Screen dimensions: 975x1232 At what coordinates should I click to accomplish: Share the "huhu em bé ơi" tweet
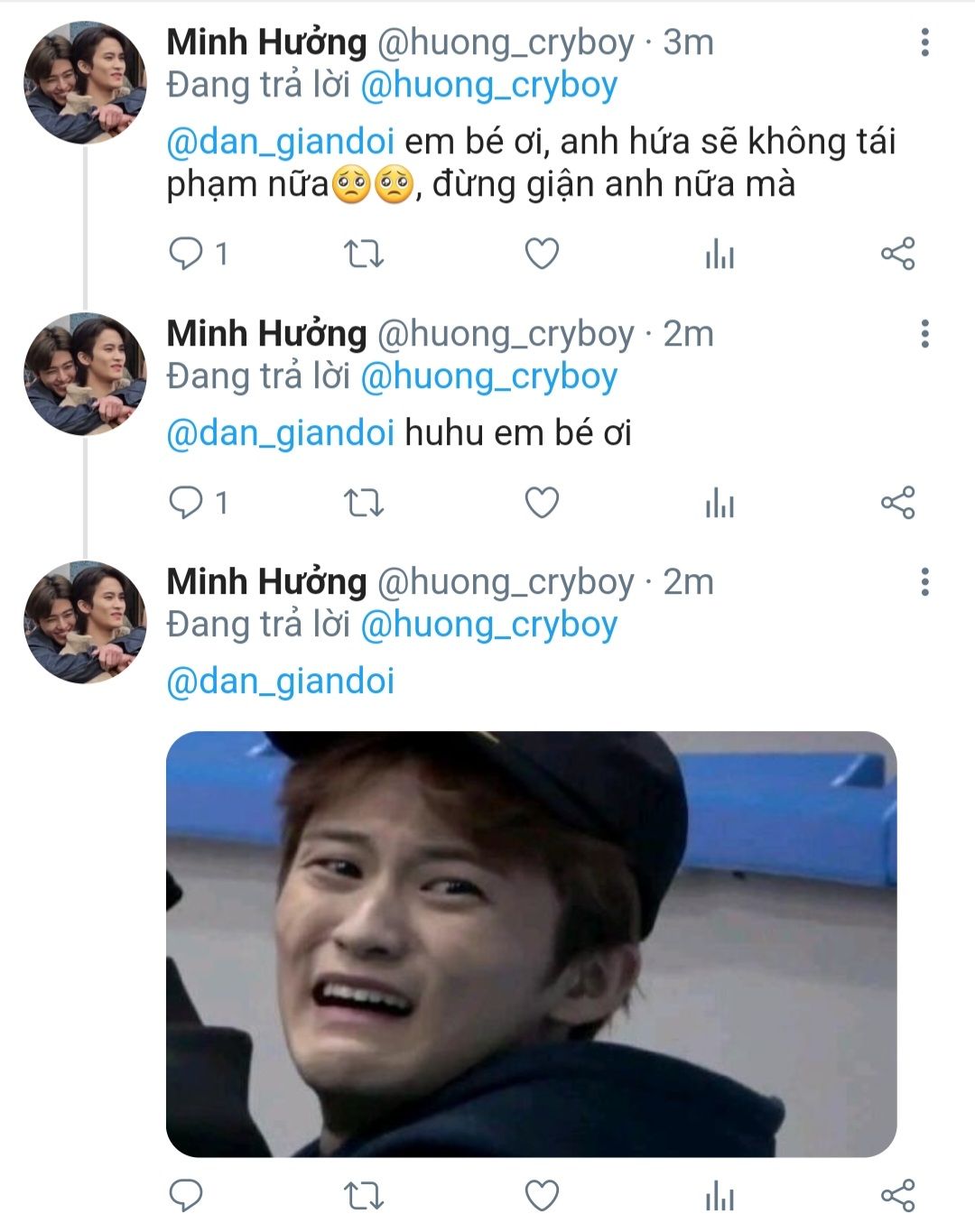pos(897,502)
